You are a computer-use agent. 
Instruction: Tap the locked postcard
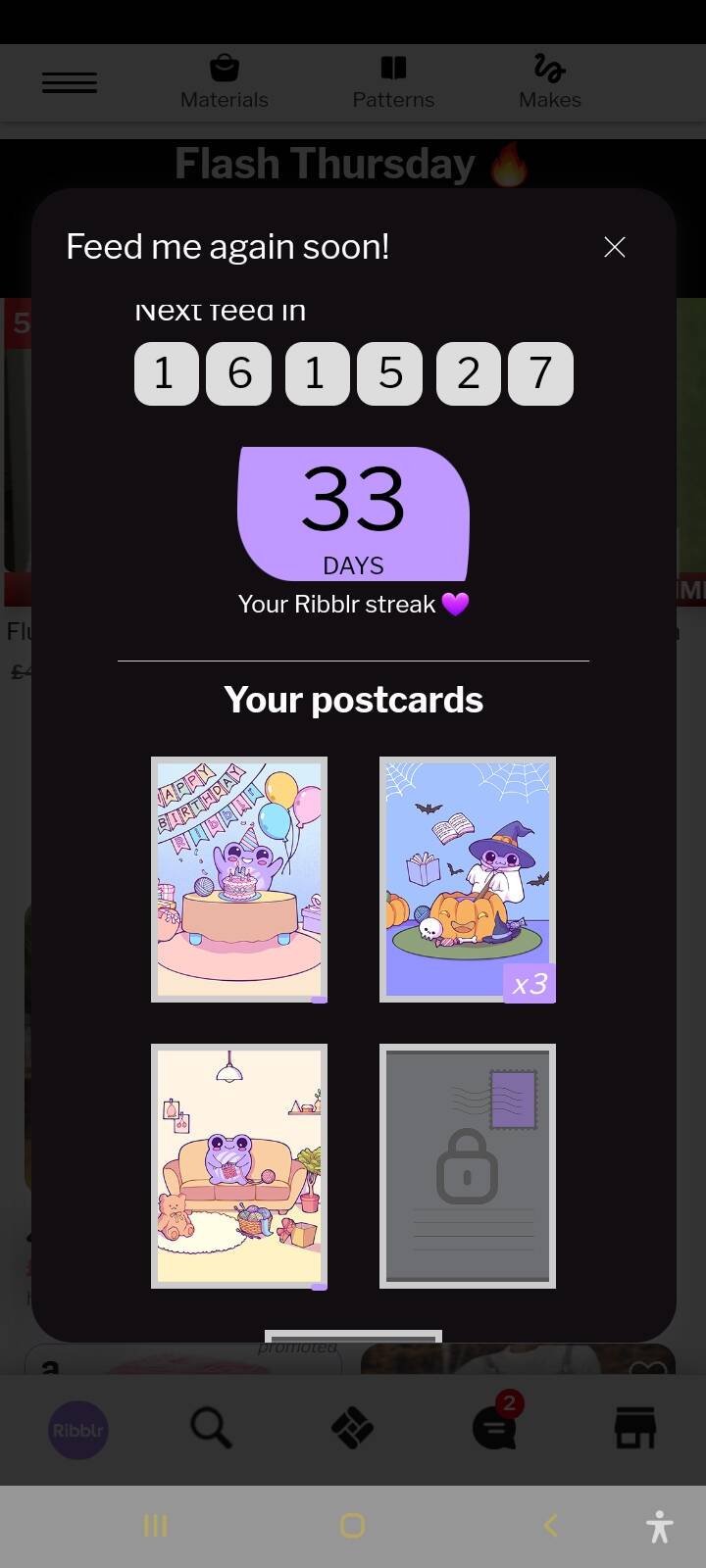(468, 1166)
